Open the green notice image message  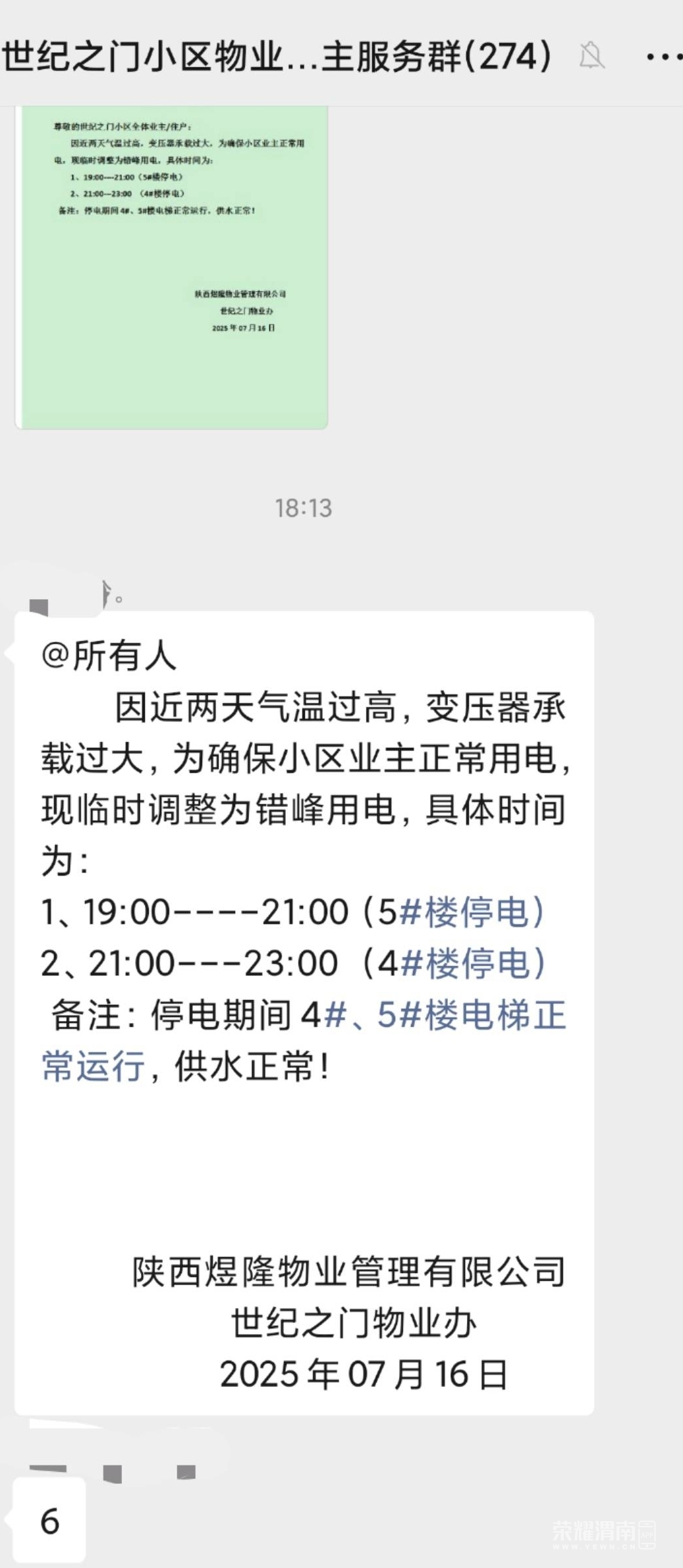click(171, 267)
